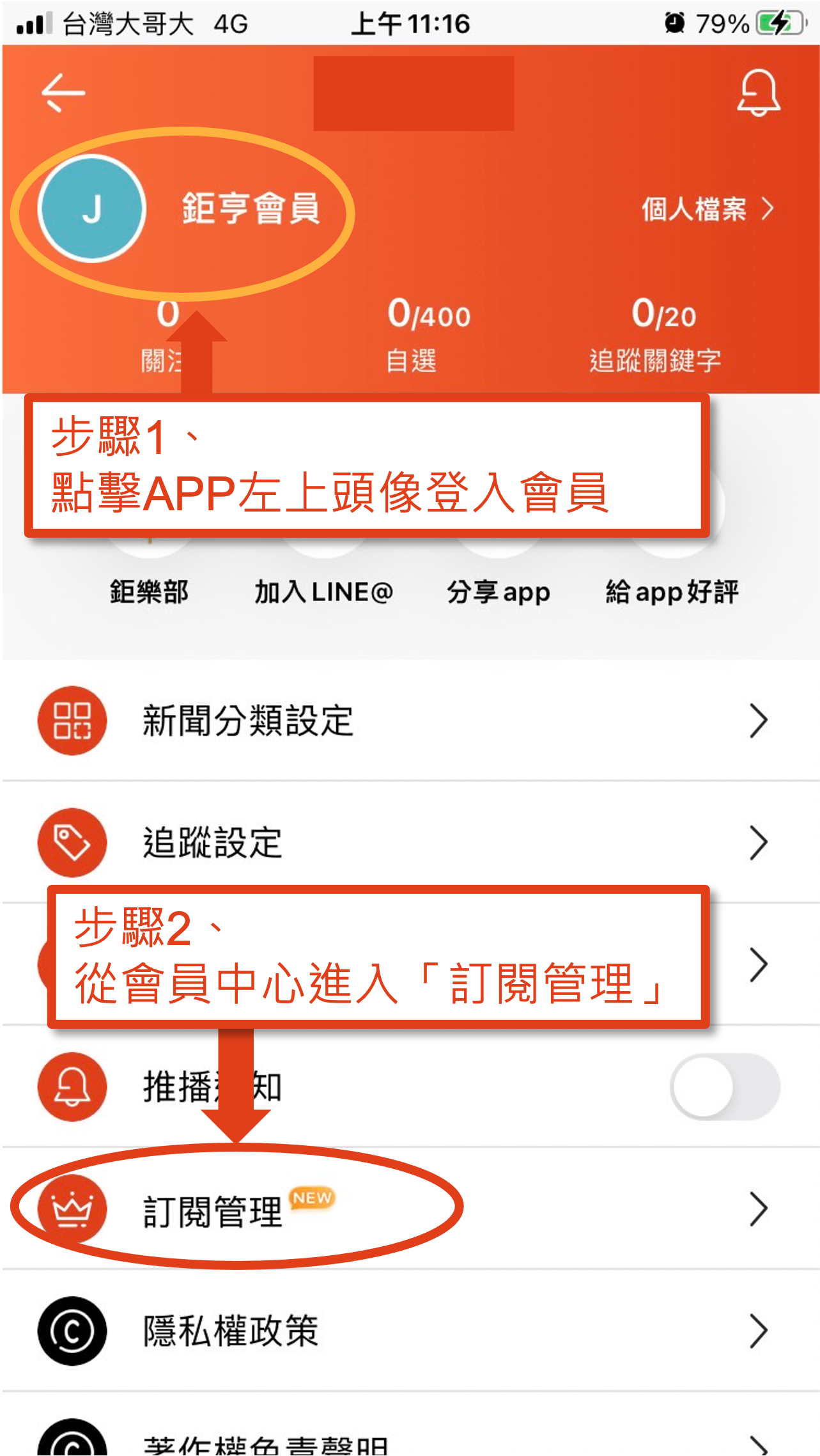Open 個人檔案 profile page
The width and height of the screenshot is (820, 1456).
(707, 209)
